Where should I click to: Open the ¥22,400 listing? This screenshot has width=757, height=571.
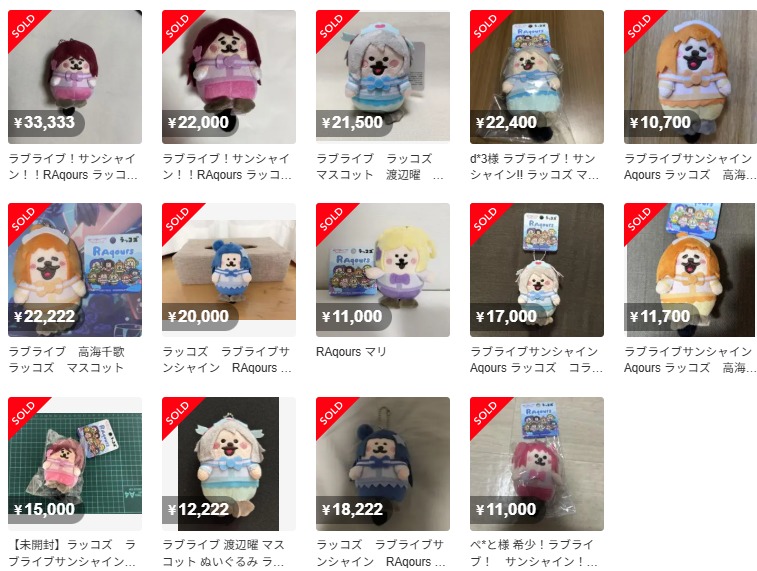pyautogui.click(x=537, y=77)
